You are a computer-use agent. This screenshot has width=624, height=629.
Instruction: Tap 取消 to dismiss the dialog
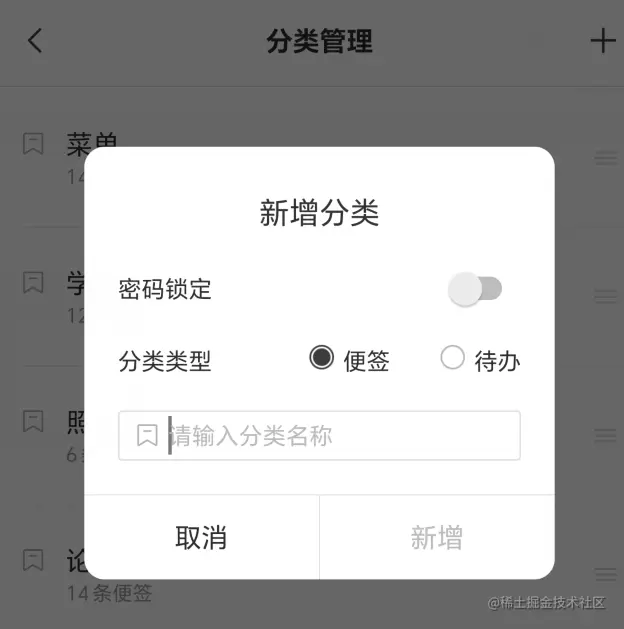[201, 538]
